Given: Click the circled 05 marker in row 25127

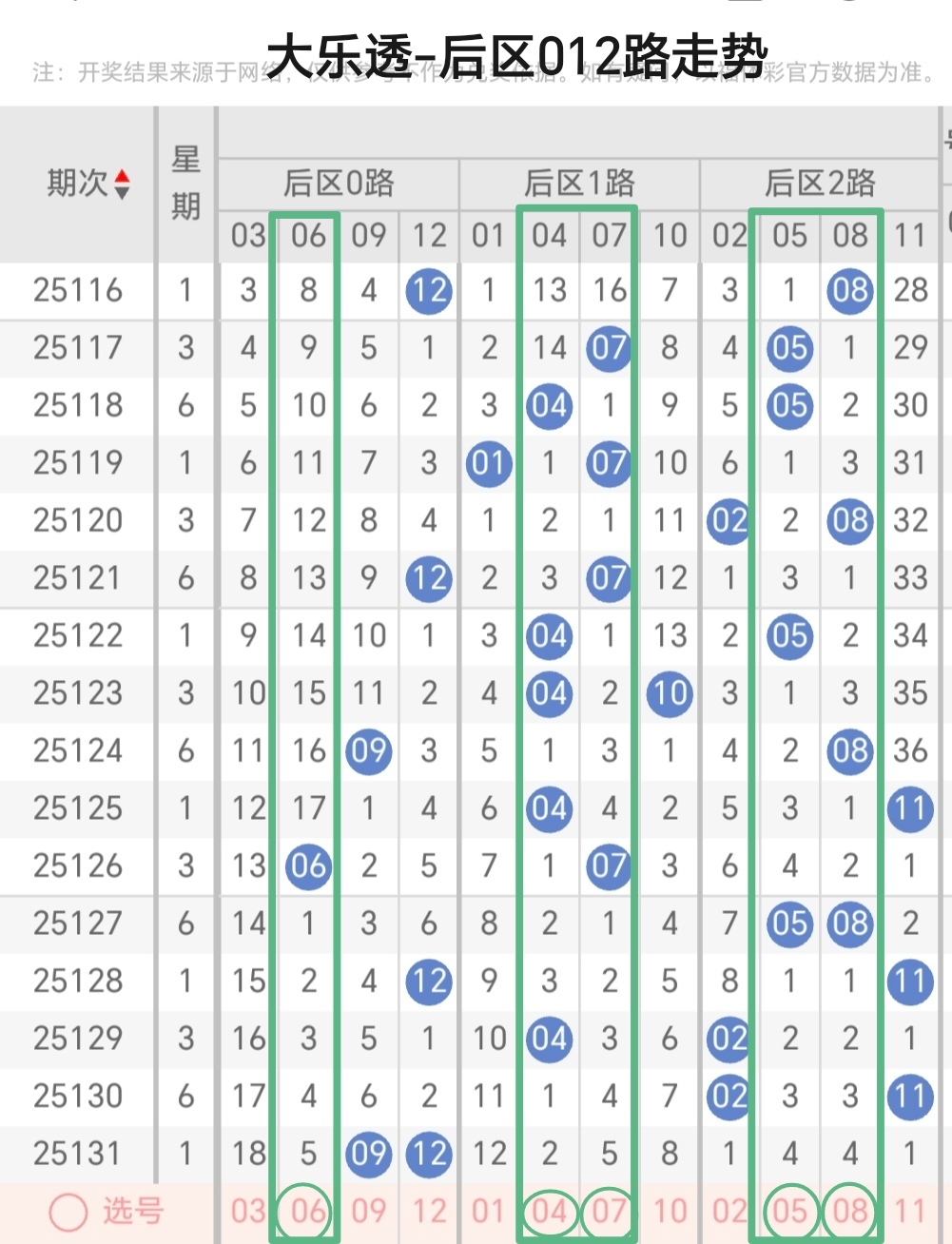Looking at the screenshot, I should 788,923.
